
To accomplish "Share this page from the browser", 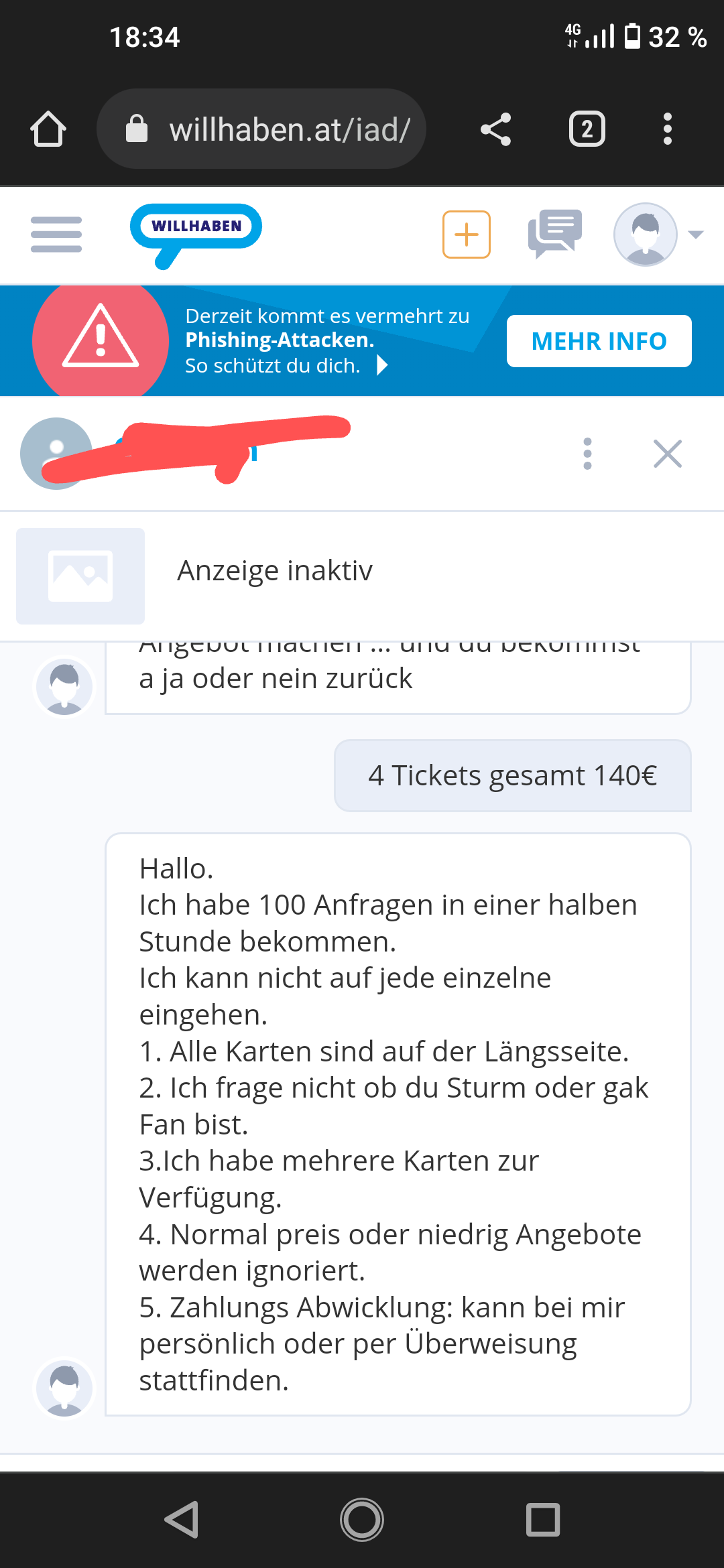I will (496, 129).
